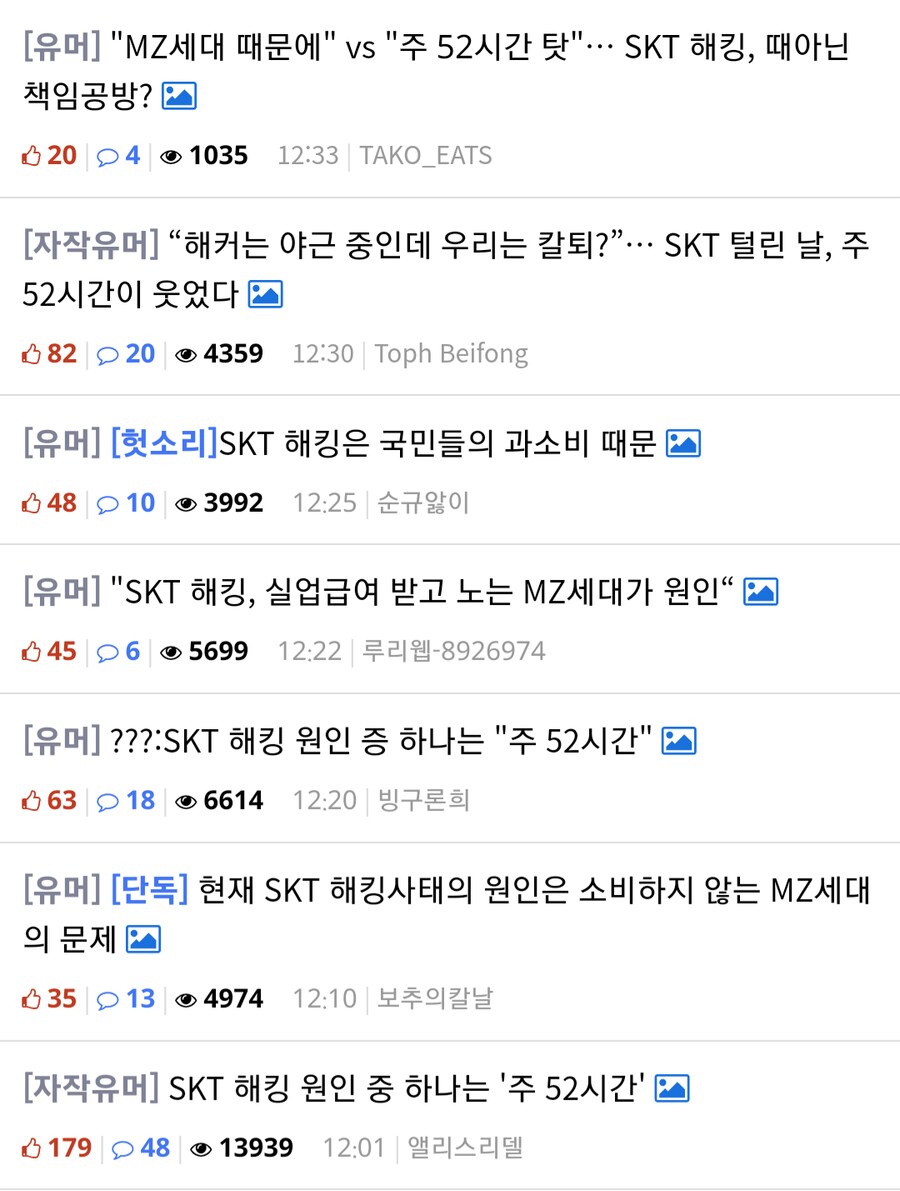Click the eye icon showing 4359 views
Image resolution: width=900 pixels, height=1191 pixels.
[x=186, y=353]
